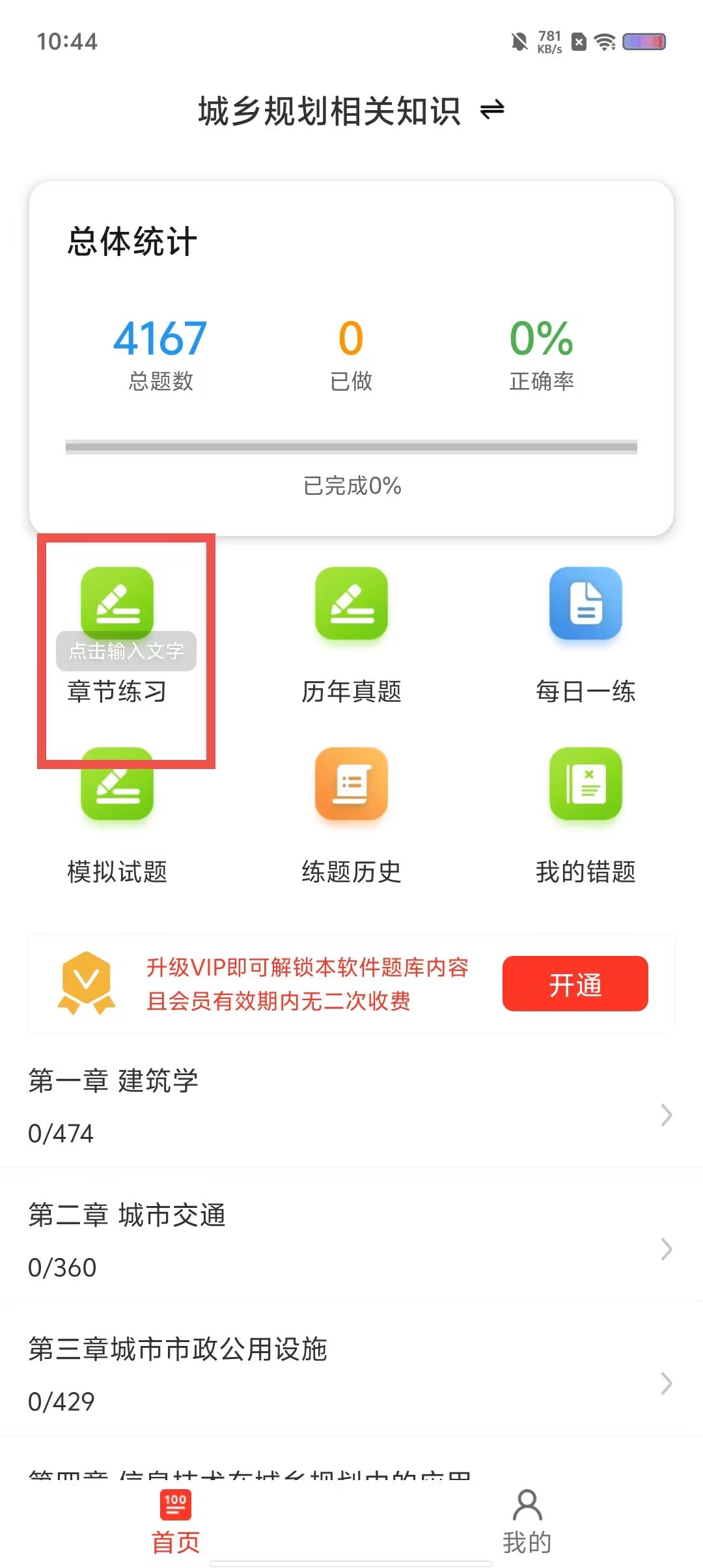
Task: View 练题历史 practice history
Action: coord(351,817)
